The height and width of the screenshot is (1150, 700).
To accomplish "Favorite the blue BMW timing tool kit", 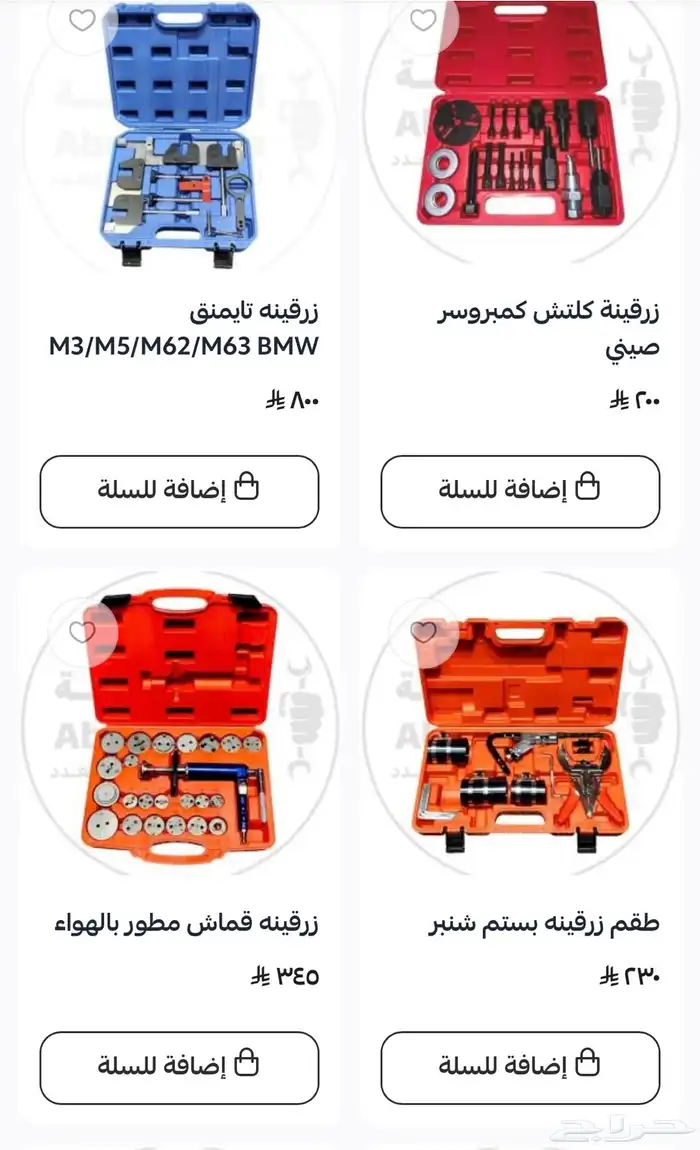I will click(82, 21).
